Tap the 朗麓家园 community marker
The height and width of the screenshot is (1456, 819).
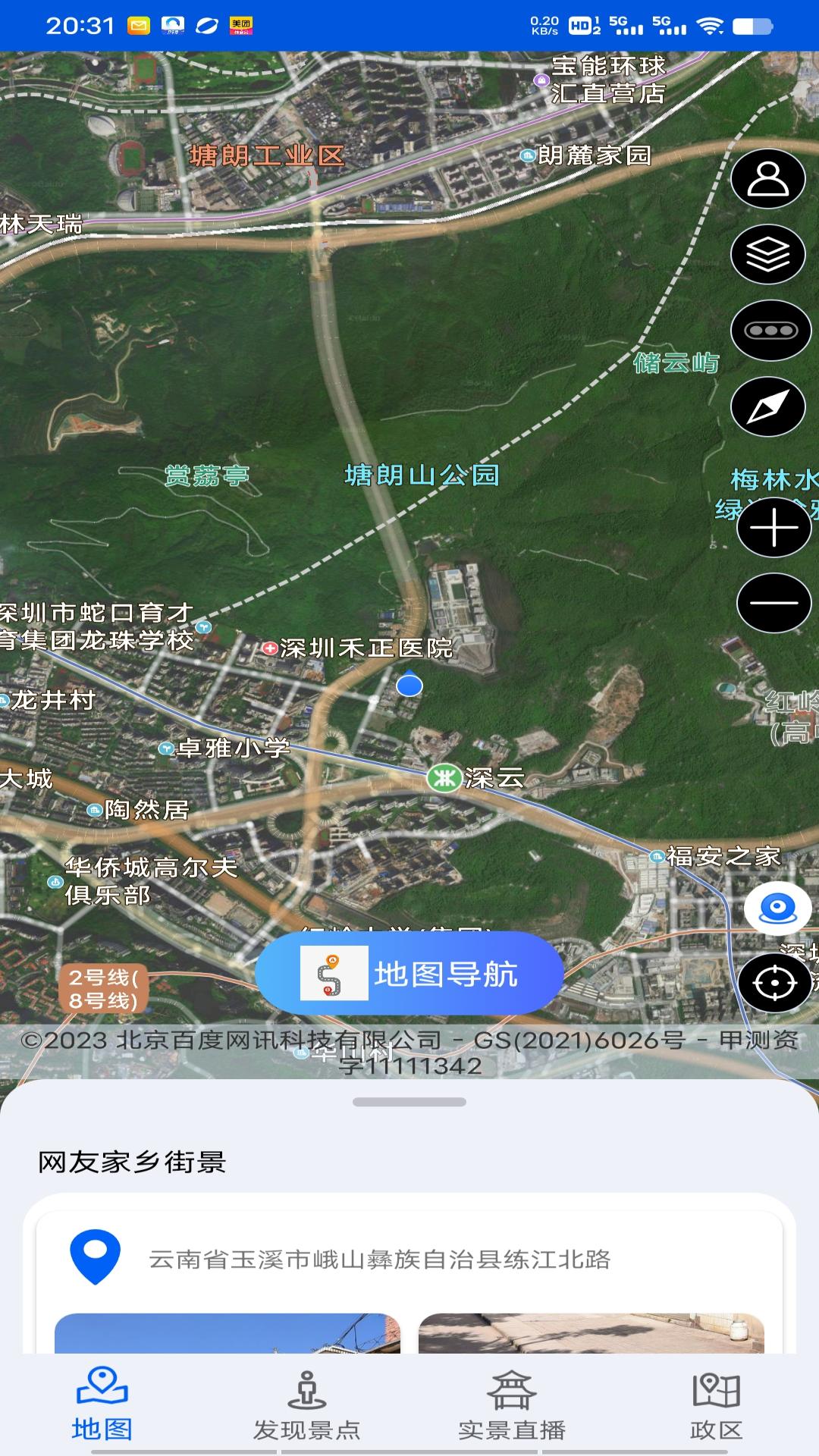point(527,153)
